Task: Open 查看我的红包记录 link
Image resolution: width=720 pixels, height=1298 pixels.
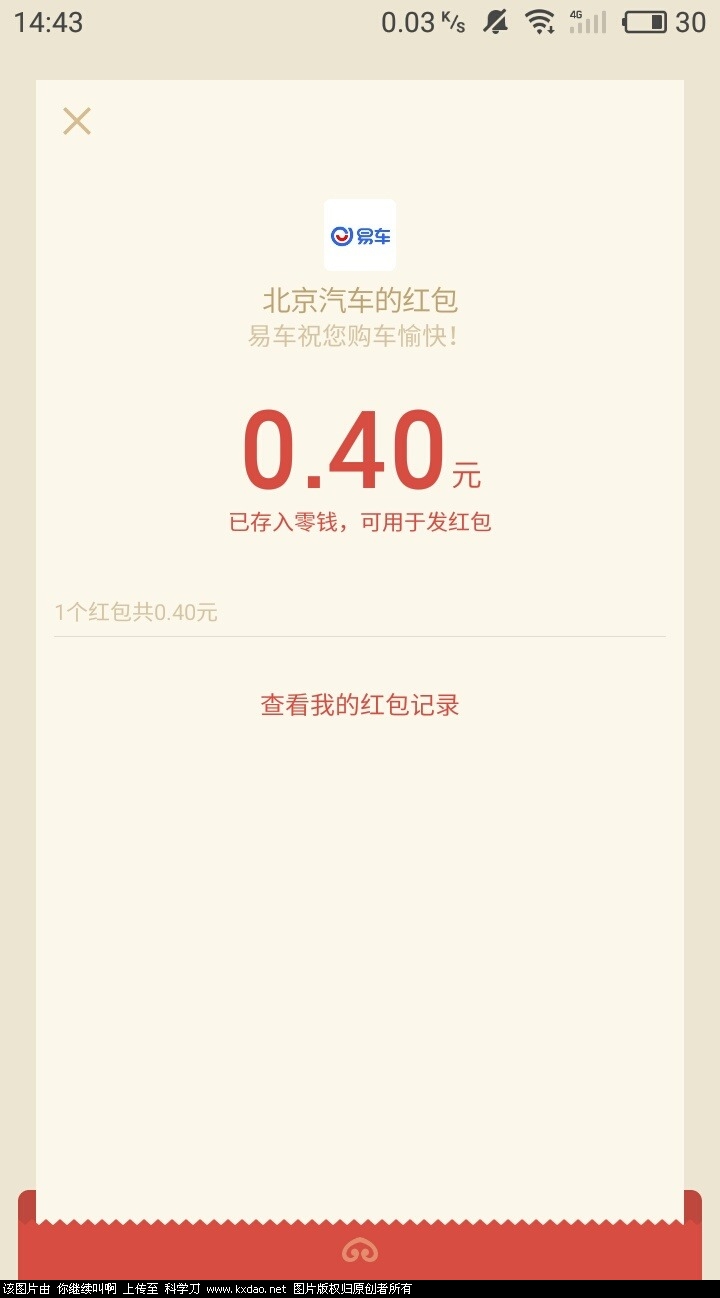Action: [x=360, y=705]
